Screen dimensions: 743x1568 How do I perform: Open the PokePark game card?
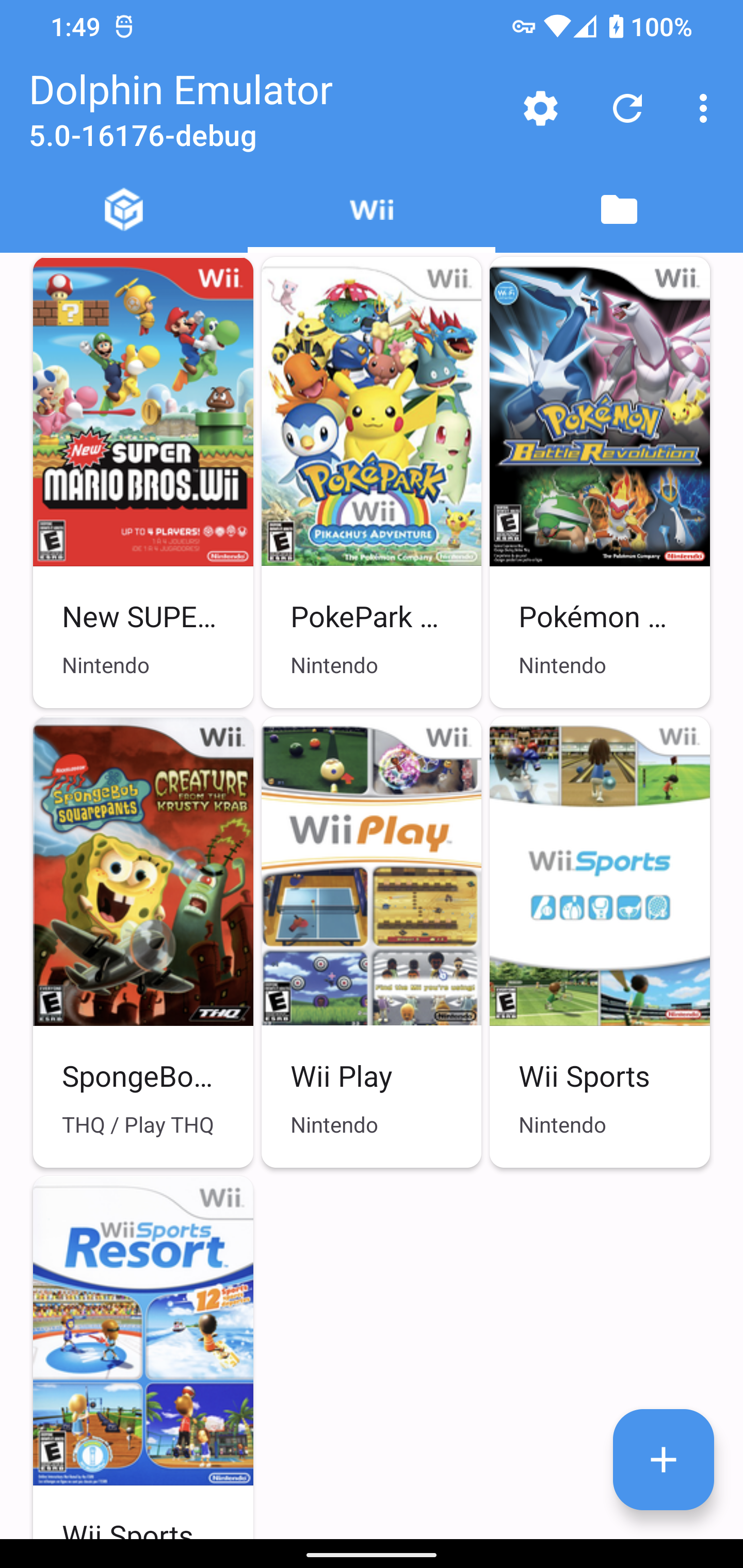372,482
